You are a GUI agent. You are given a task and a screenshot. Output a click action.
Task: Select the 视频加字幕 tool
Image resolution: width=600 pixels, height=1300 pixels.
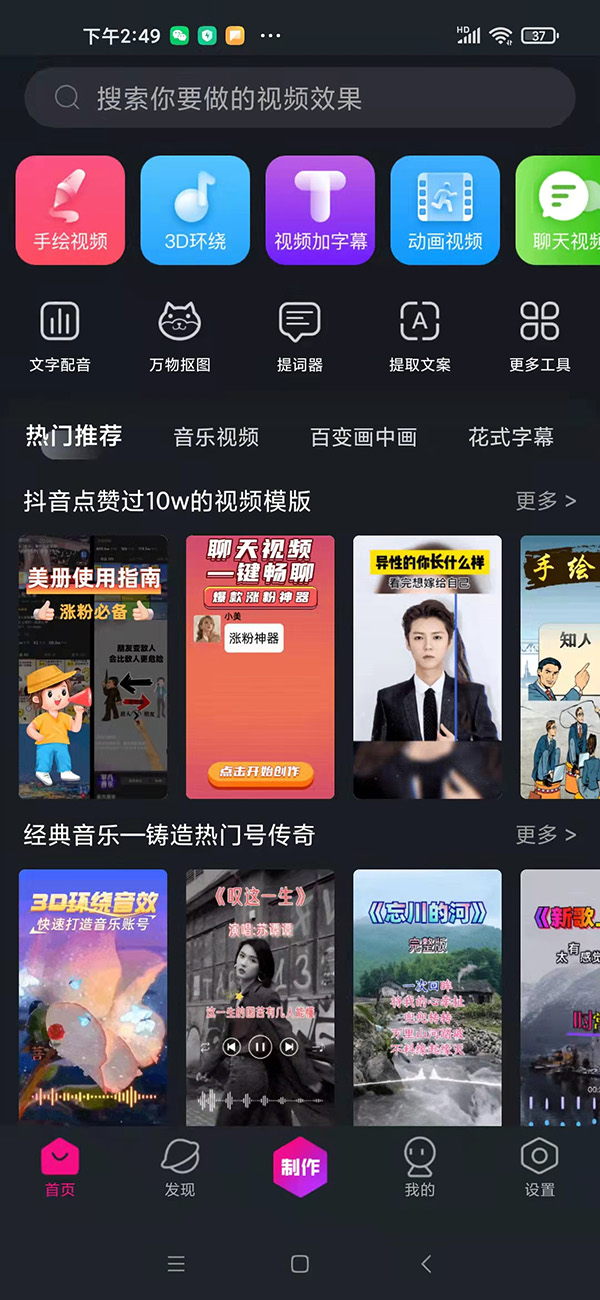pos(320,210)
